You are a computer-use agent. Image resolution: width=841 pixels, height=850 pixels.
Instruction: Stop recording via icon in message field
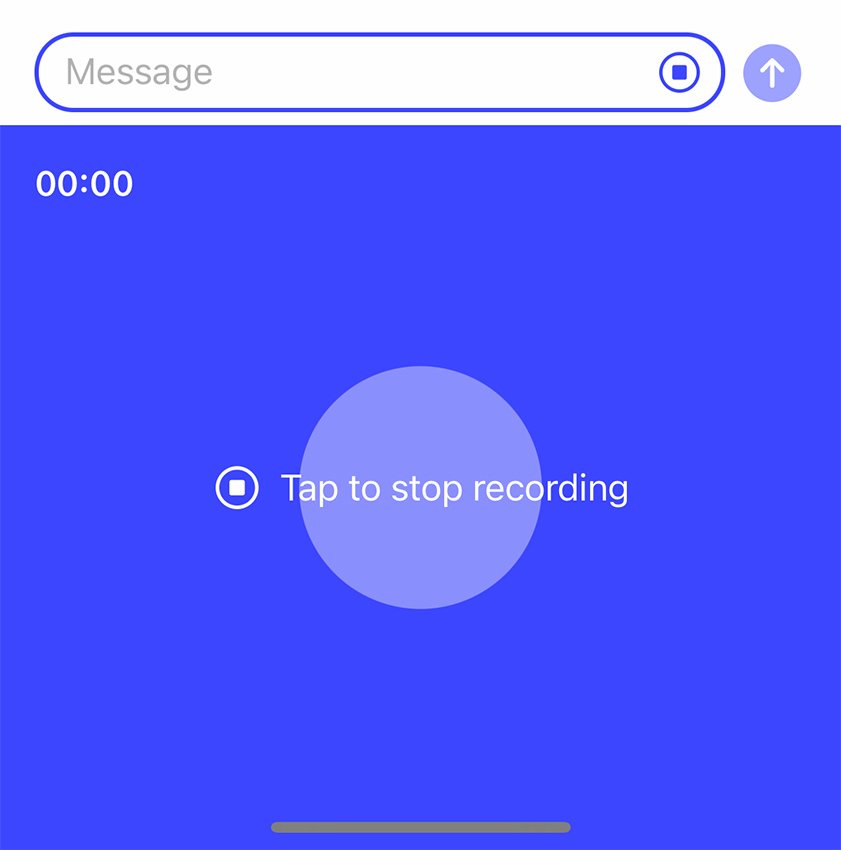pyautogui.click(x=679, y=72)
